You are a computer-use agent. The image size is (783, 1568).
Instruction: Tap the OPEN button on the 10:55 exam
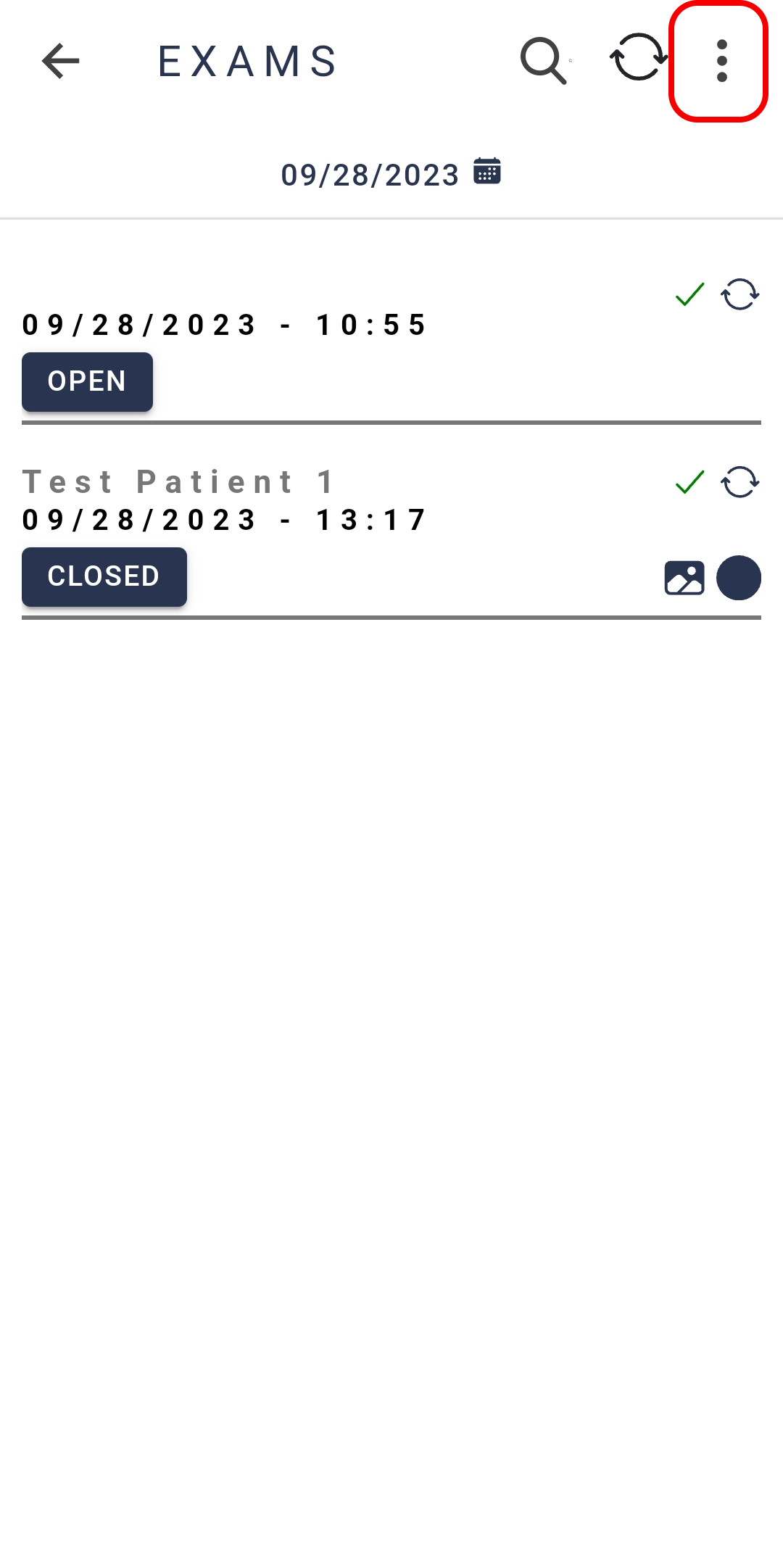(x=87, y=382)
